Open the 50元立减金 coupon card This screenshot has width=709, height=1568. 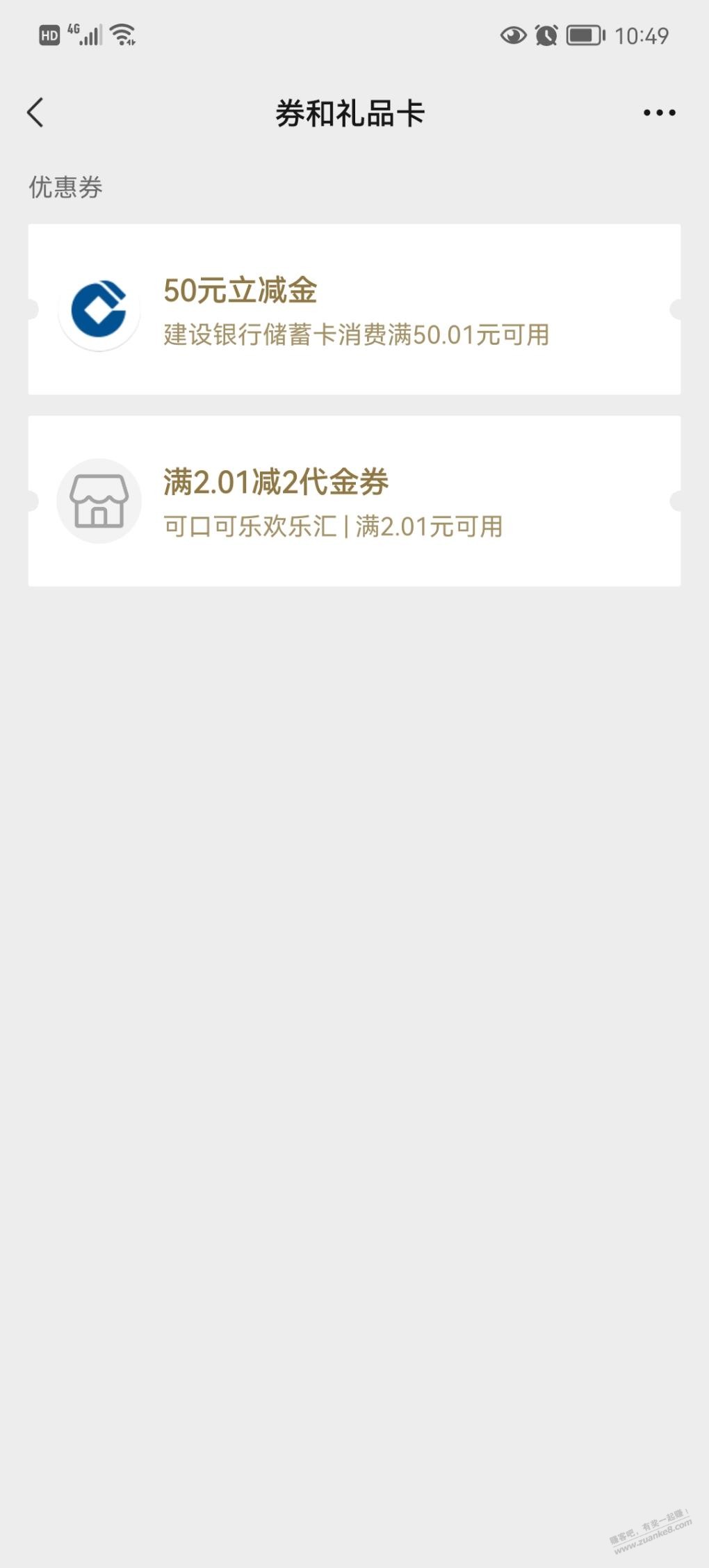pyautogui.click(x=354, y=309)
